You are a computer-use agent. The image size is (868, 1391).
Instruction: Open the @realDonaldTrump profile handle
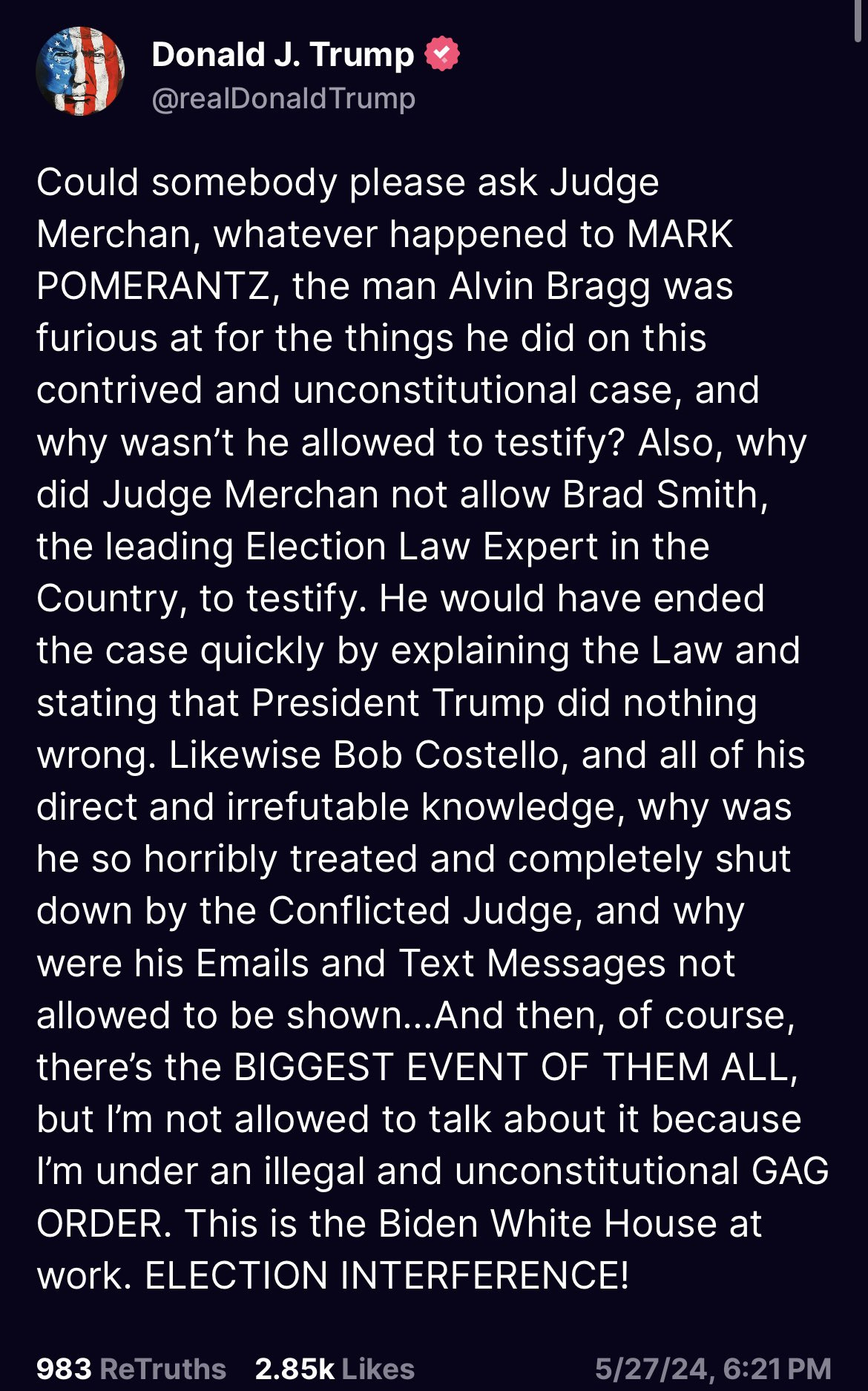coord(283,99)
